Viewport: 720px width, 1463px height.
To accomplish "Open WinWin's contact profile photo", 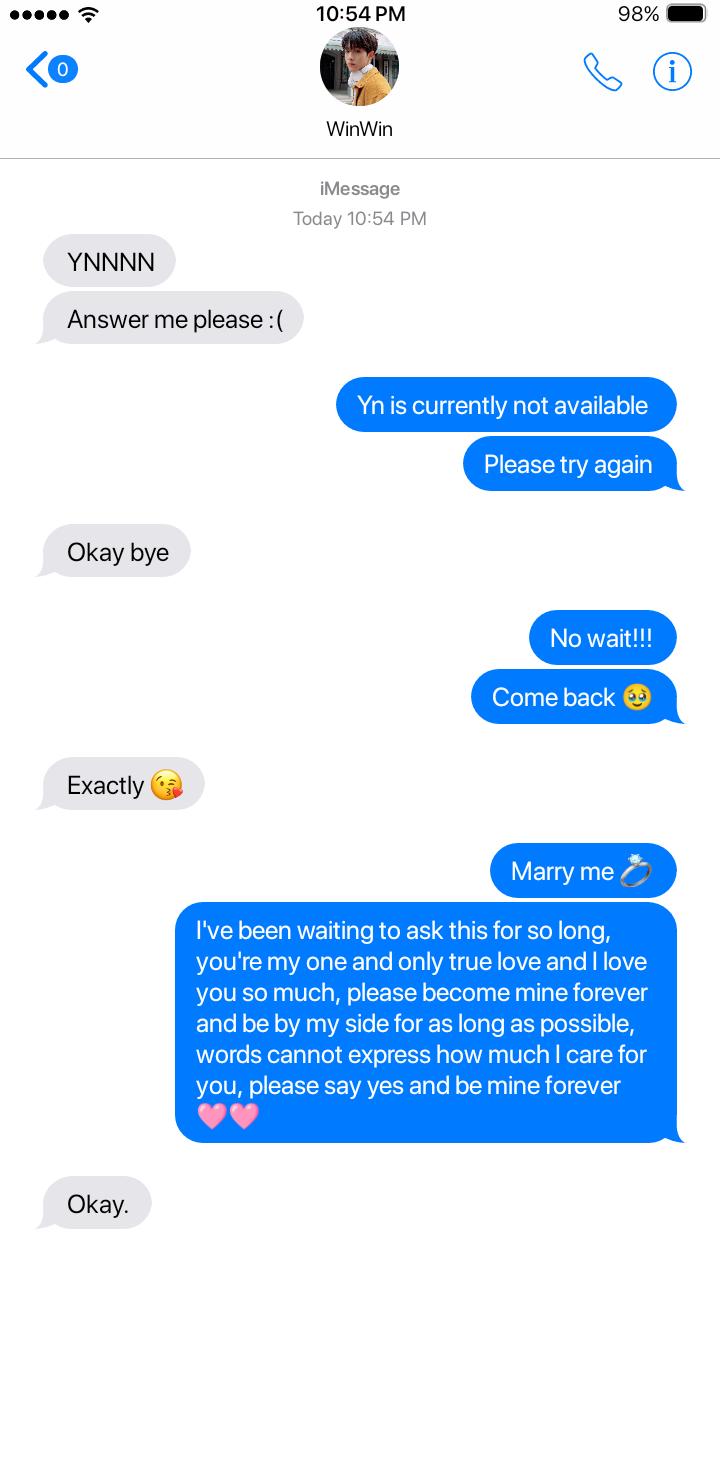I will (x=359, y=67).
